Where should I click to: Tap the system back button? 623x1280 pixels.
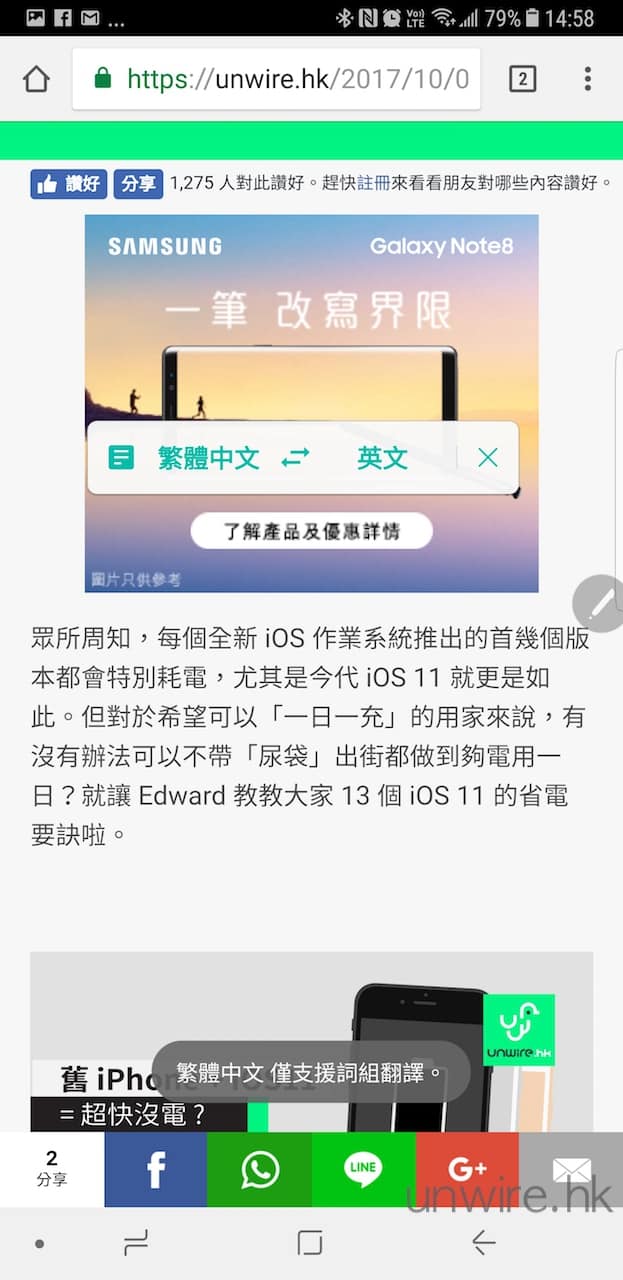point(484,1243)
